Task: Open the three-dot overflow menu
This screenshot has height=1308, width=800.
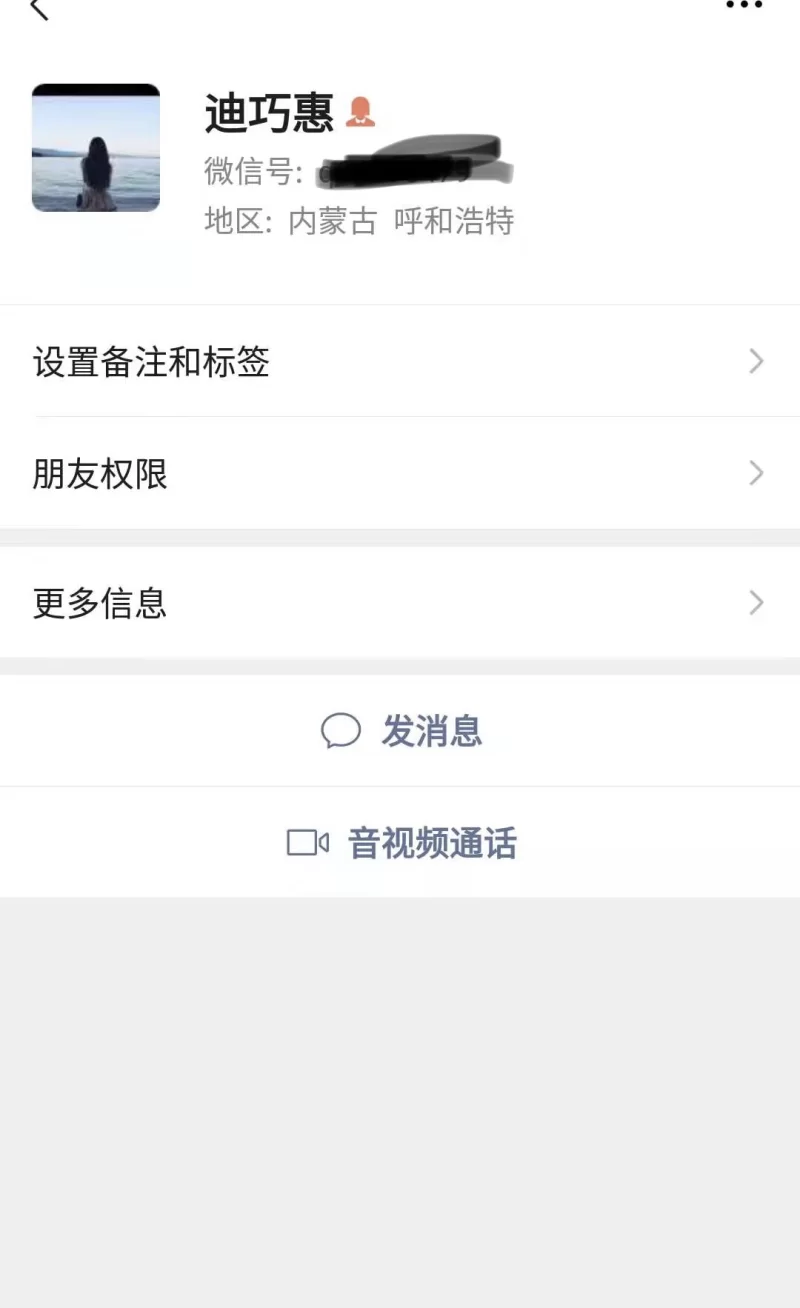Action: click(744, 6)
